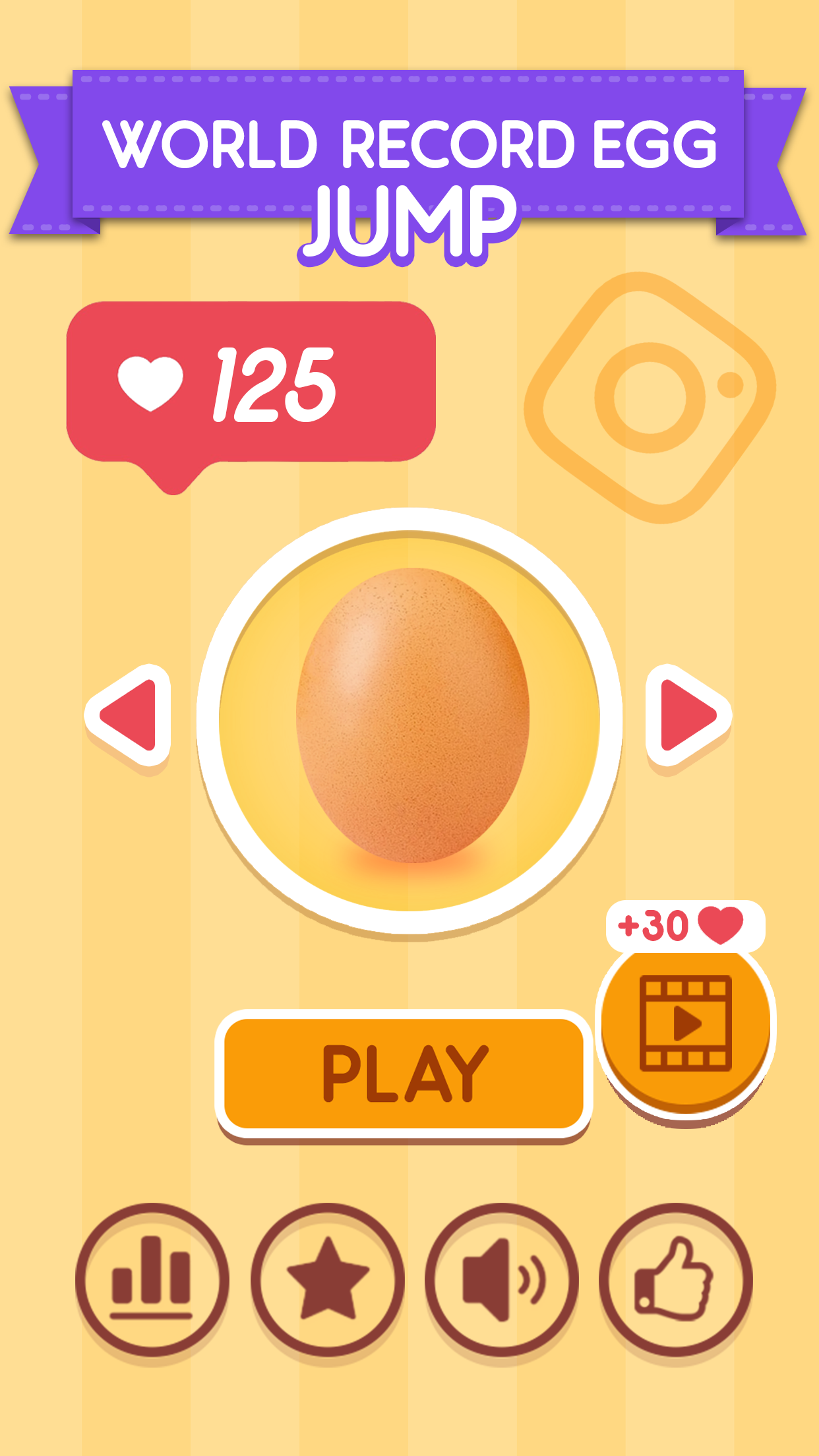Rate the game with the star icon
This screenshot has width=819, height=1456.
(327, 1279)
